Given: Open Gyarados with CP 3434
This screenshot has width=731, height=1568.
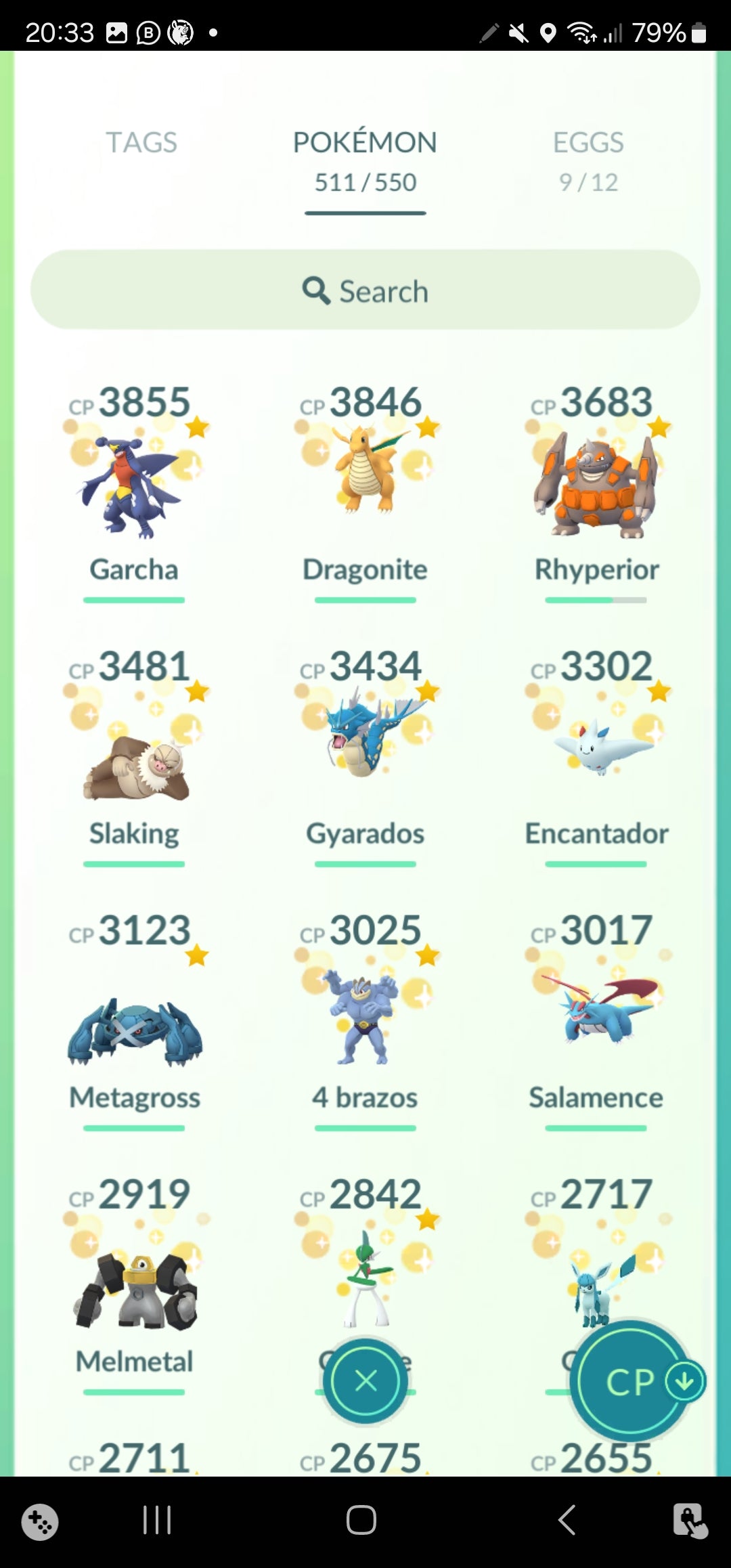Looking at the screenshot, I should (365, 752).
